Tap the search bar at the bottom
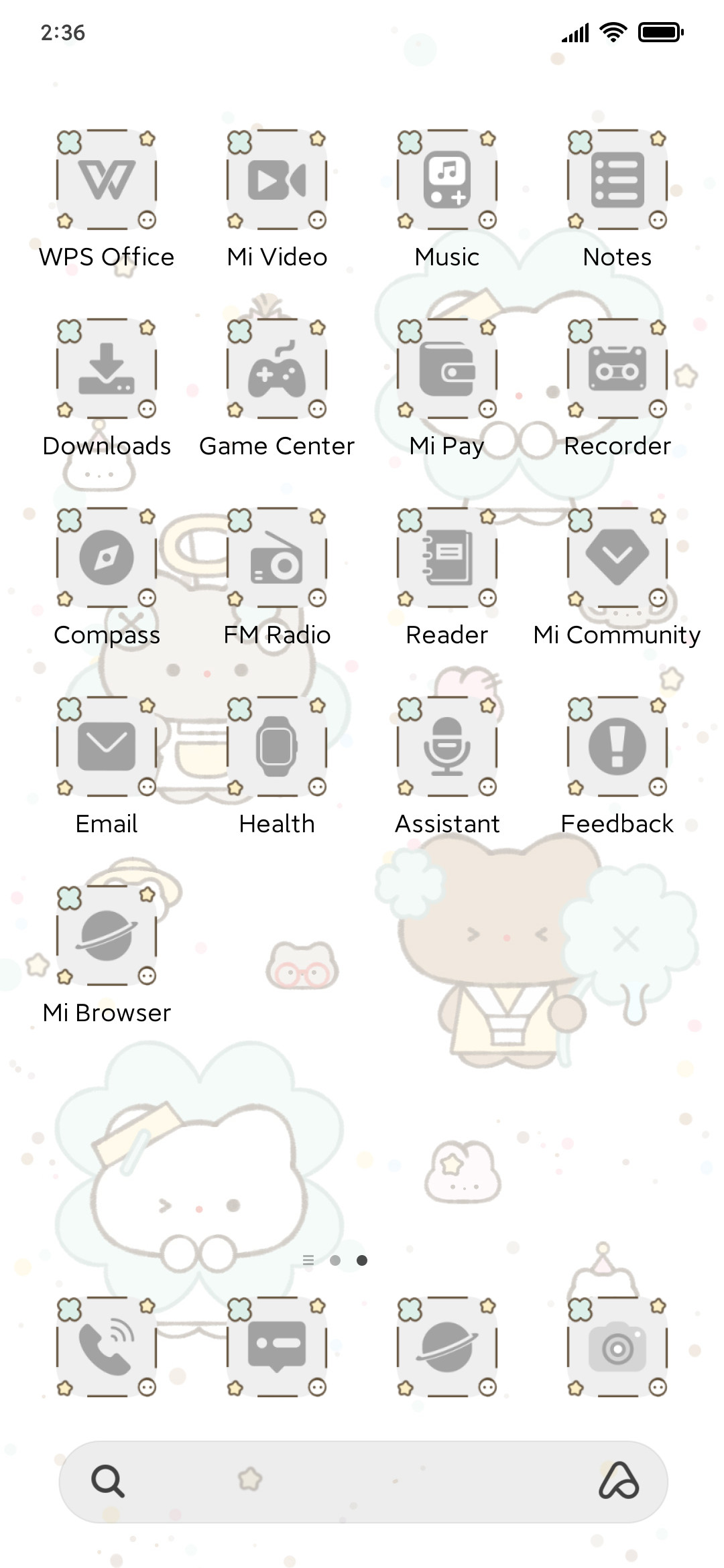 363,1482
